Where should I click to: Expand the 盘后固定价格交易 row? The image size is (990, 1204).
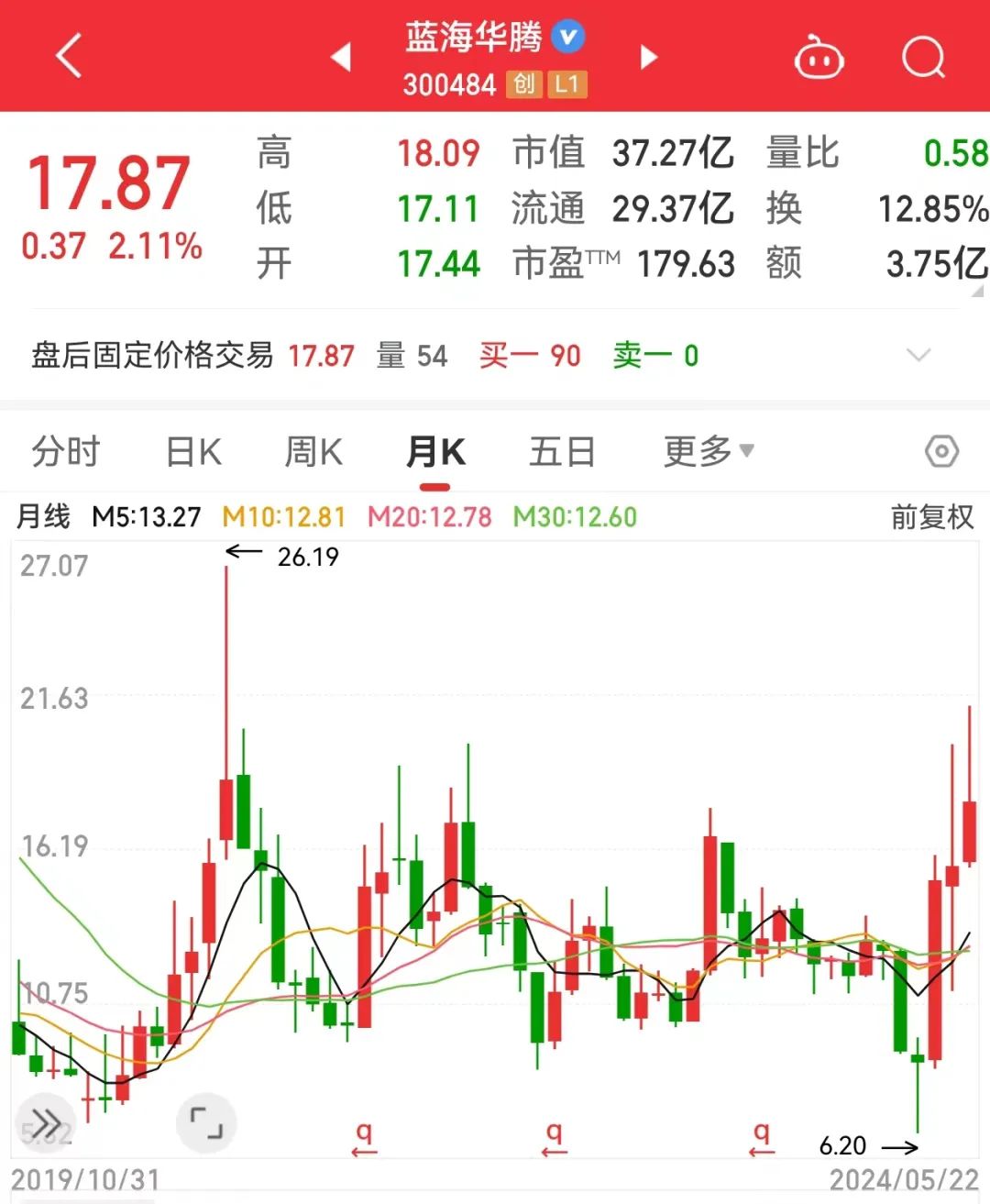click(x=918, y=355)
